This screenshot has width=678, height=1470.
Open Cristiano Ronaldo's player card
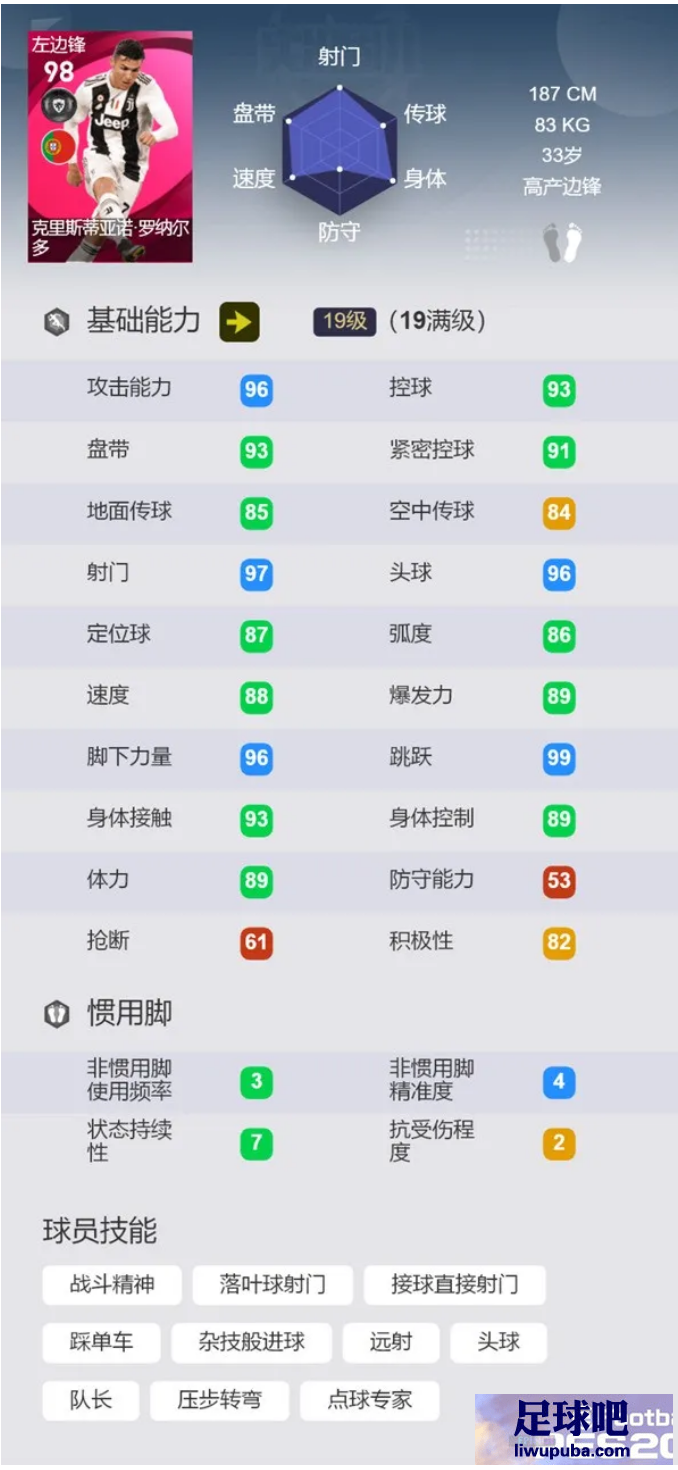pos(110,146)
